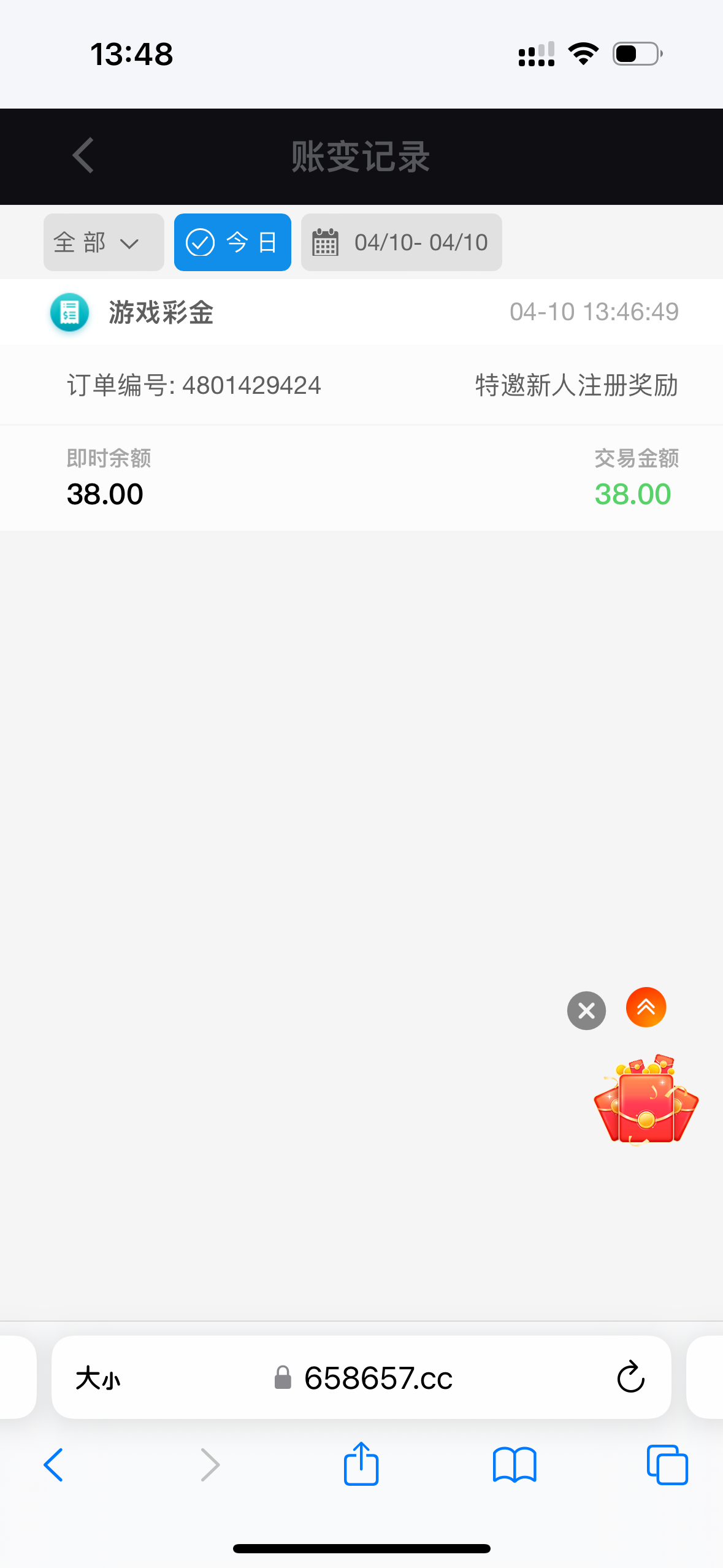This screenshot has height=1568, width=723.
Task: Open the 04/10- 04/10 date range picker
Action: tap(401, 242)
